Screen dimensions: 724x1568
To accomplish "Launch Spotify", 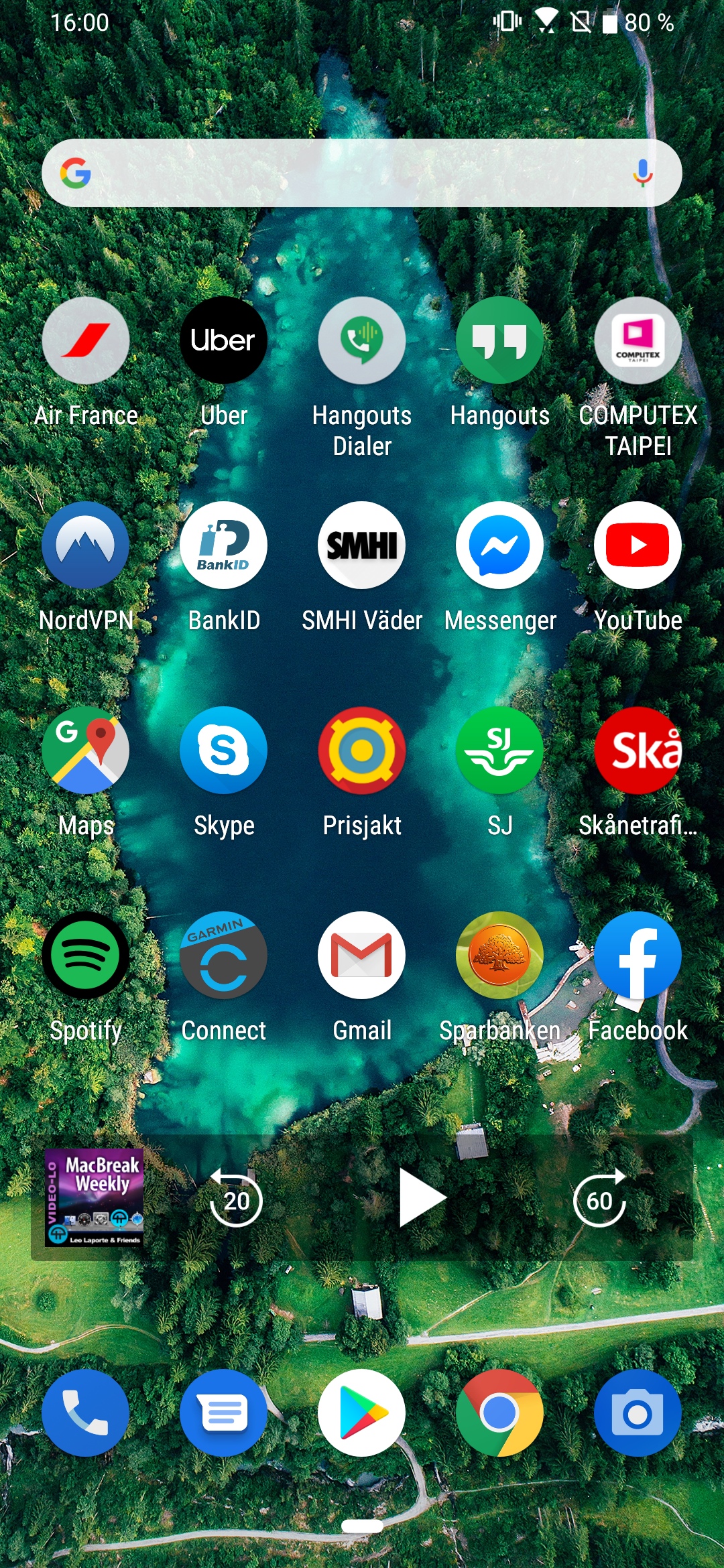I will [86, 956].
